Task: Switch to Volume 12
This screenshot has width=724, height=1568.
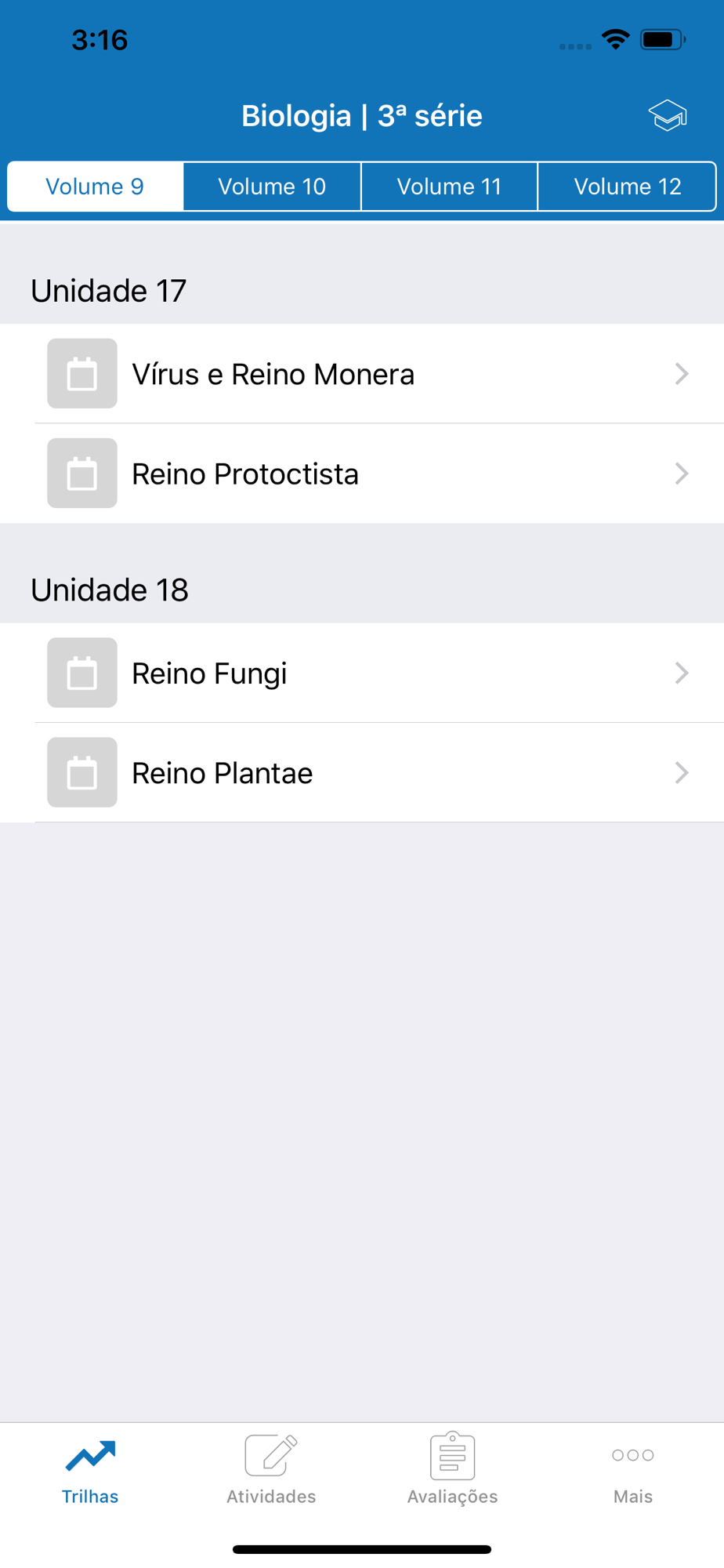Action: [x=627, y=187]
